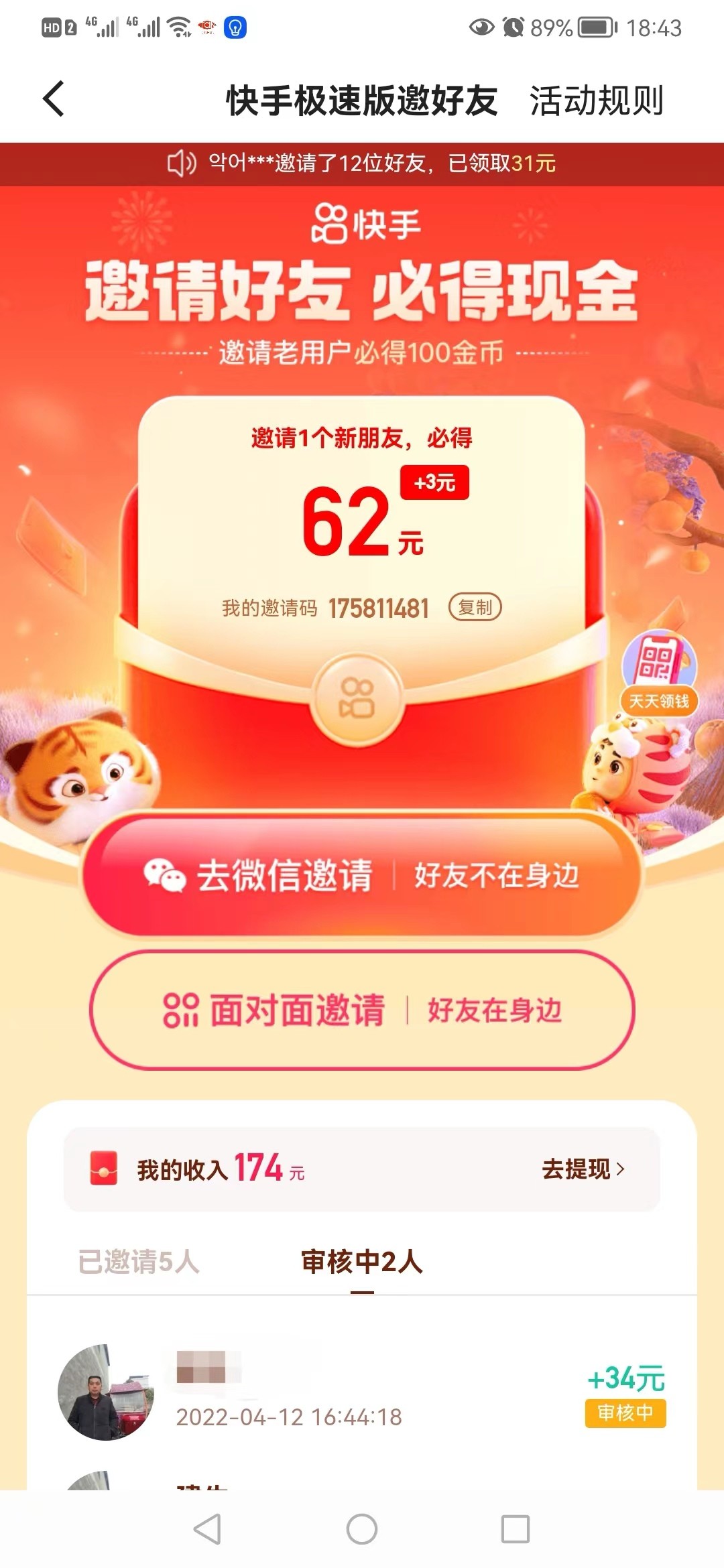Open 活动规则 from the title bar
Viewport: 724px width, 1568px height.
tap(595, 99)
